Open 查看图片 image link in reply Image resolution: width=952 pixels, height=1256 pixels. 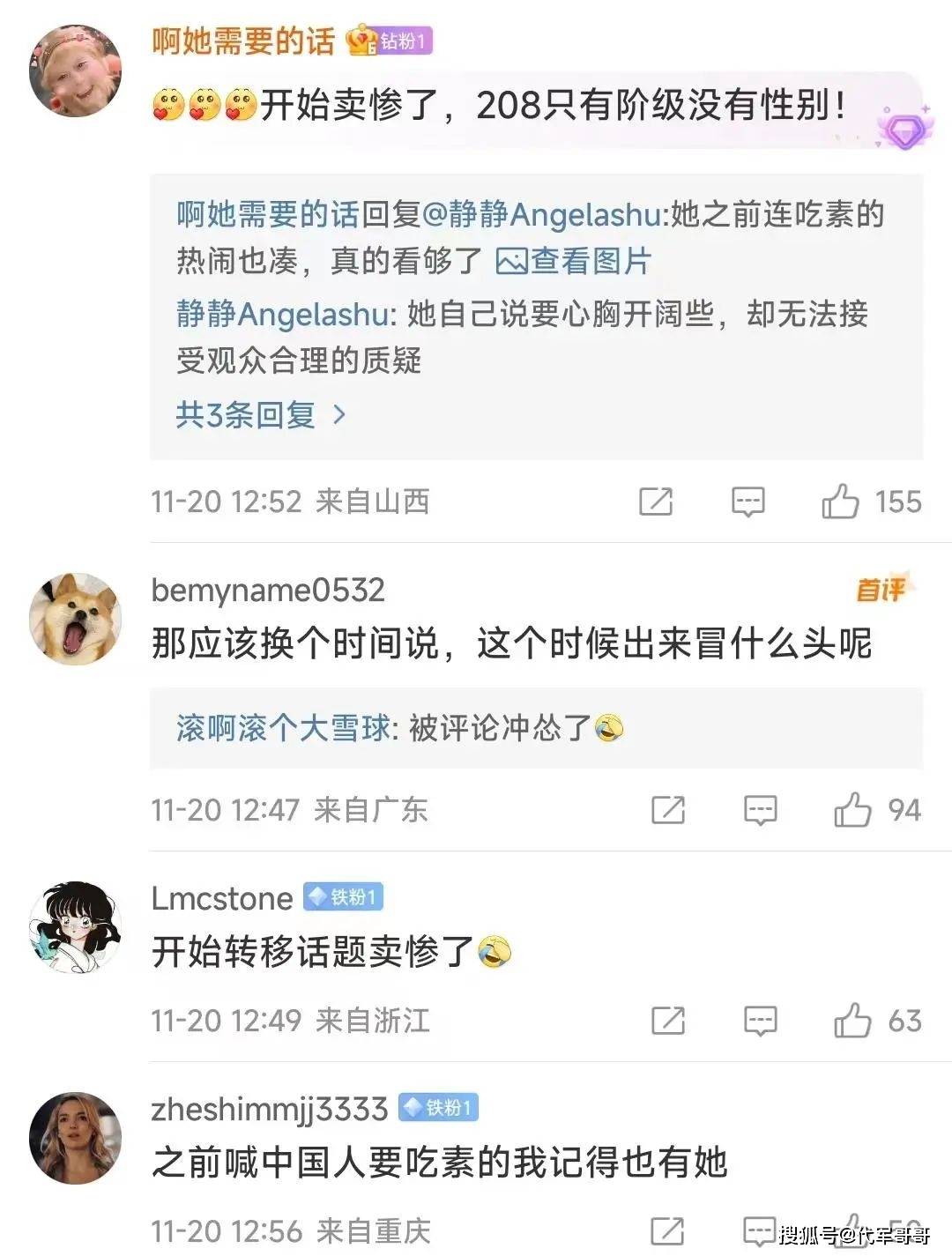tap(574, 261)
